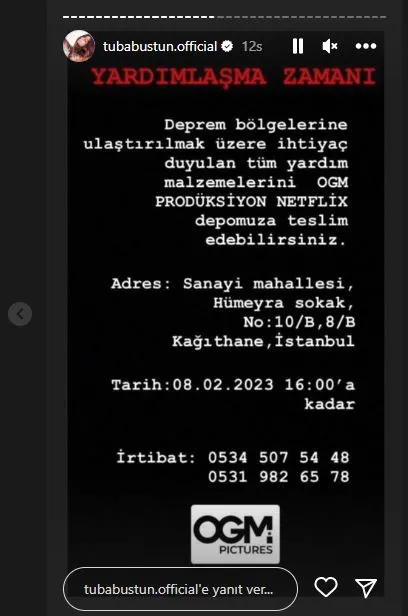The image size is (408, 616).
Task: Open tubabustun.official profile picture
Action: pyautogui.click(x=79, y=46)
